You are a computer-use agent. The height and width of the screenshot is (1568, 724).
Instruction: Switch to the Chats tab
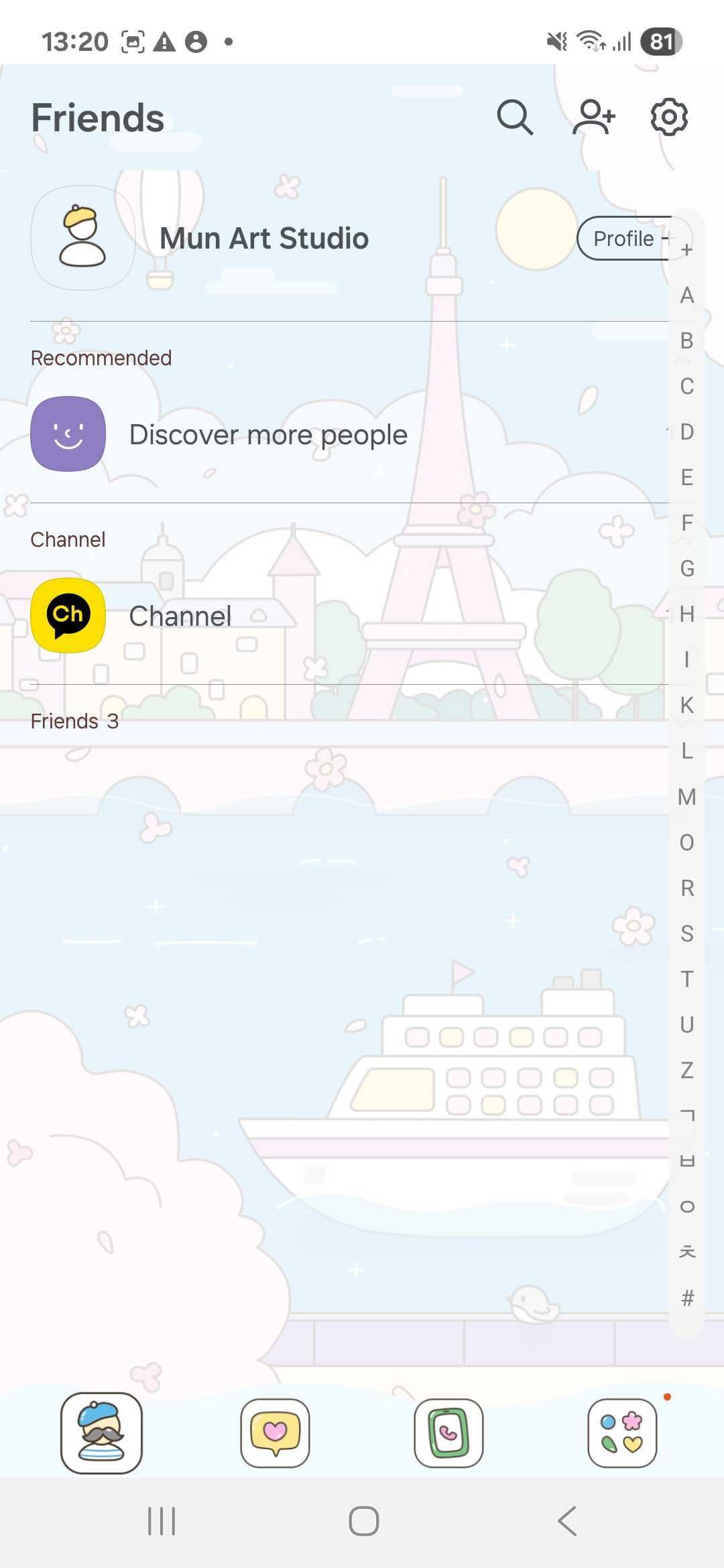(275, 1433)
